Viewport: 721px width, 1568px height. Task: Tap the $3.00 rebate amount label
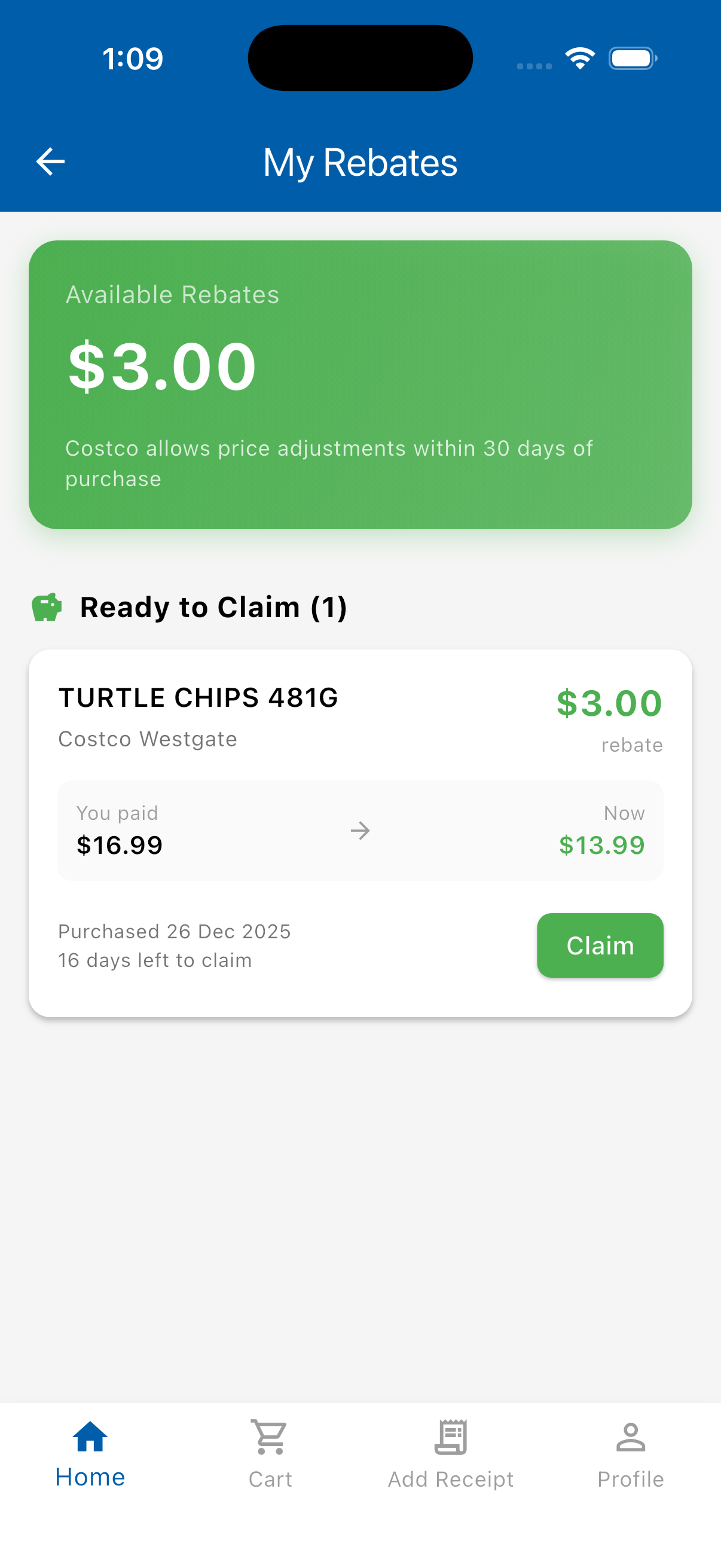[609, 703]
